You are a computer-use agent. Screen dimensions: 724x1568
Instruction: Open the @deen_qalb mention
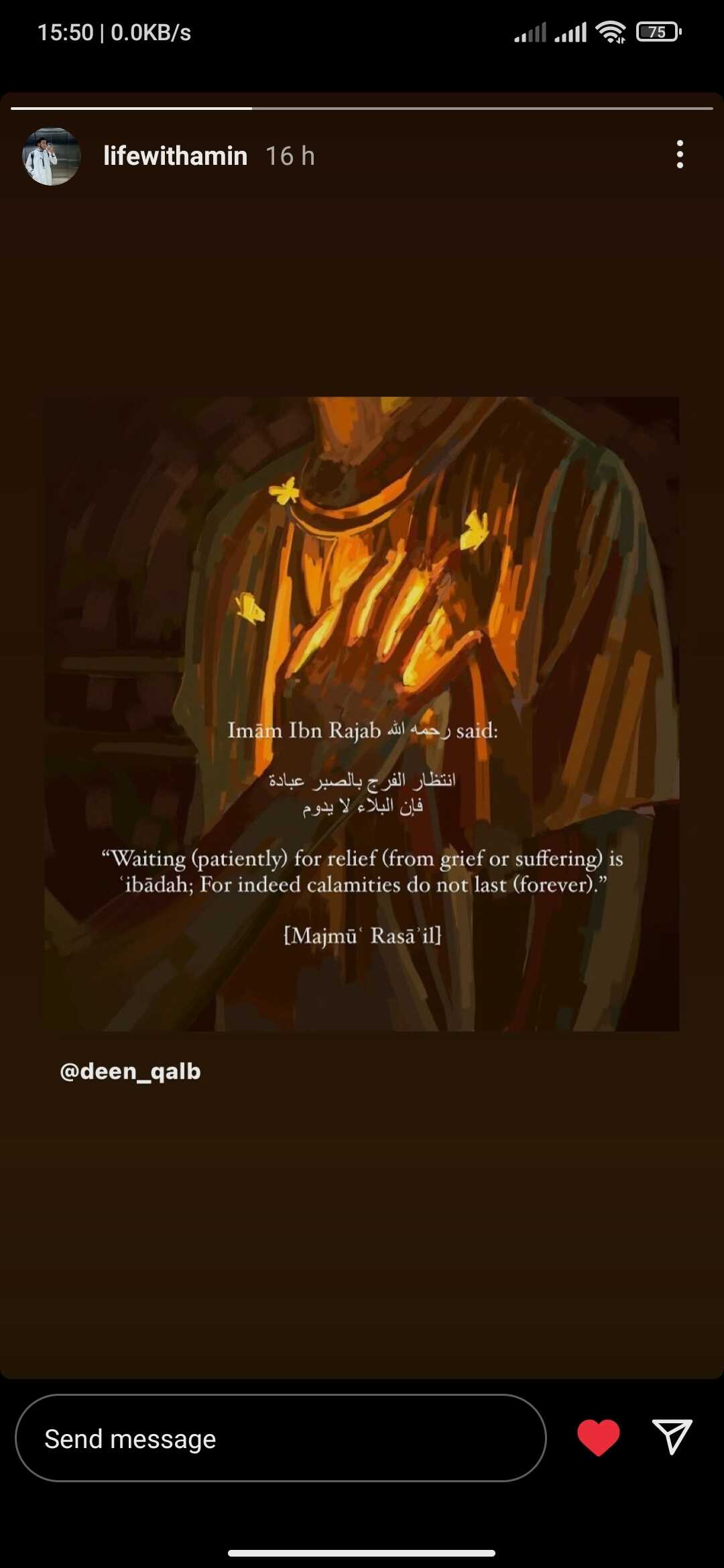point(131,1071)
